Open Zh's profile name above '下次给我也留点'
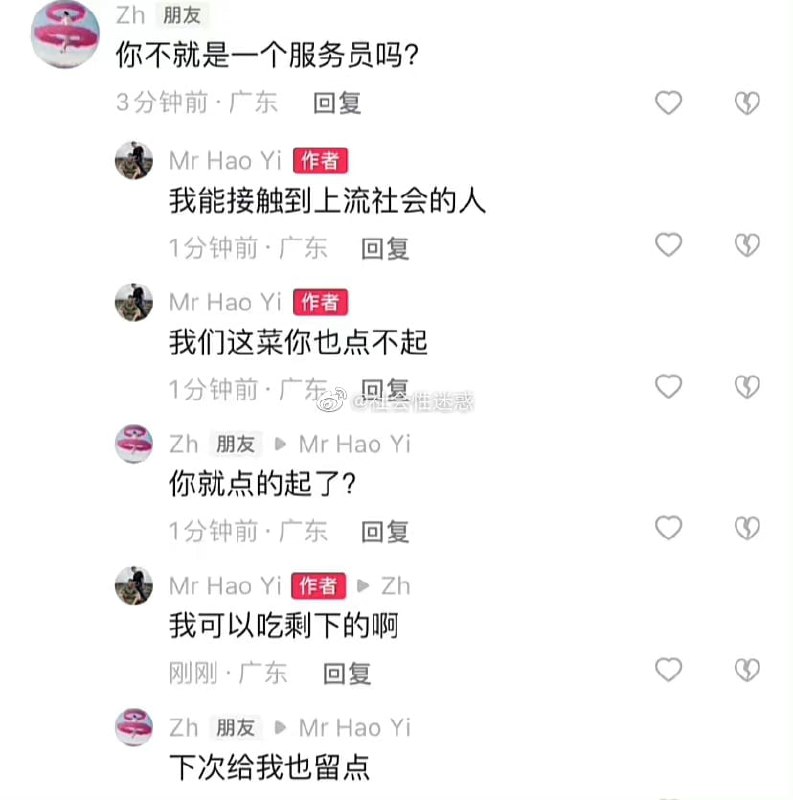The height and width of the screenshot is (800, 793). click(x=184, y=727)
